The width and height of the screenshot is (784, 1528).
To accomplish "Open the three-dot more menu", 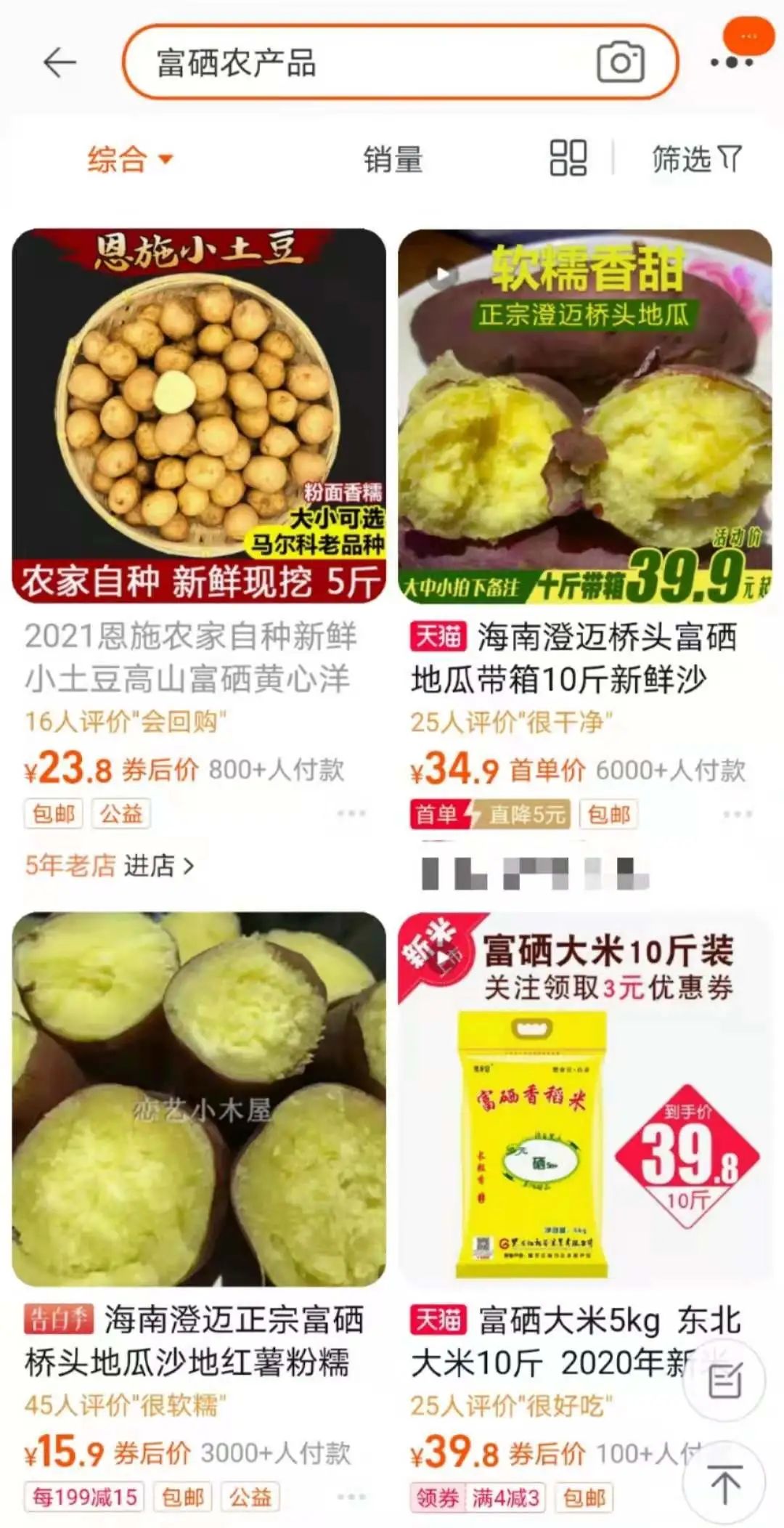I will 732,62.
